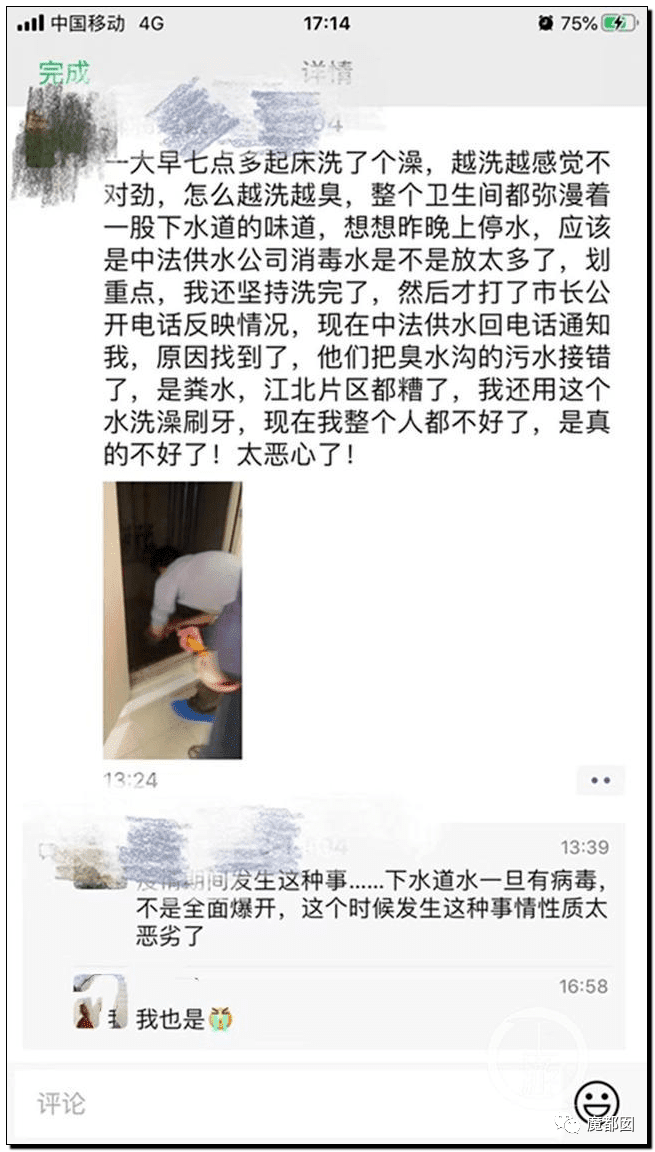Open the attached photo in the post

pos(172,619)
